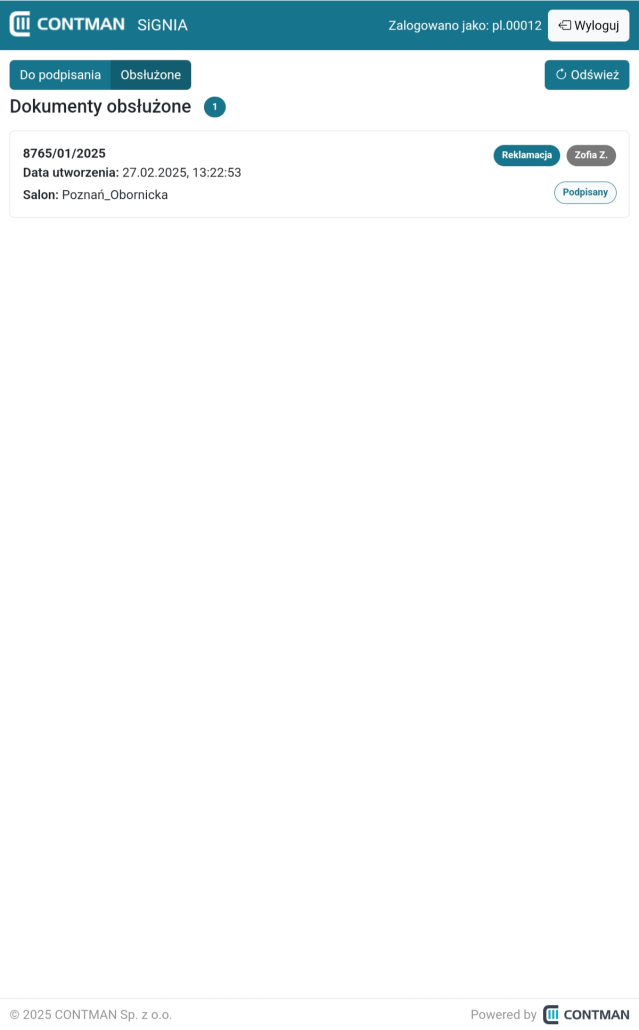Open document 8765/01/2025 card
Image resolution: width=639 pixels, height=1030 pixels.
pos(319,174)
